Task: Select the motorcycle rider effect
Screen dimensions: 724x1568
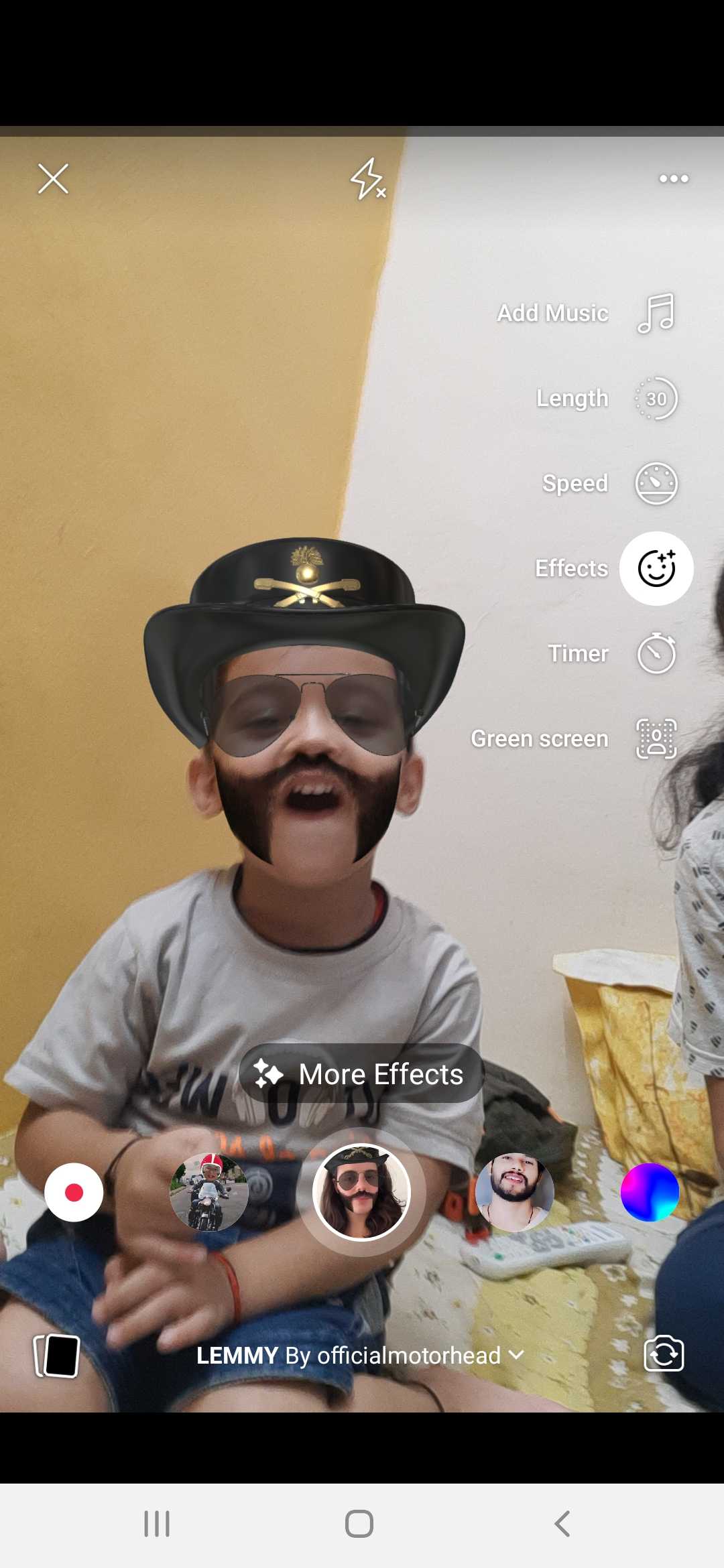Action: (208, 1192)
